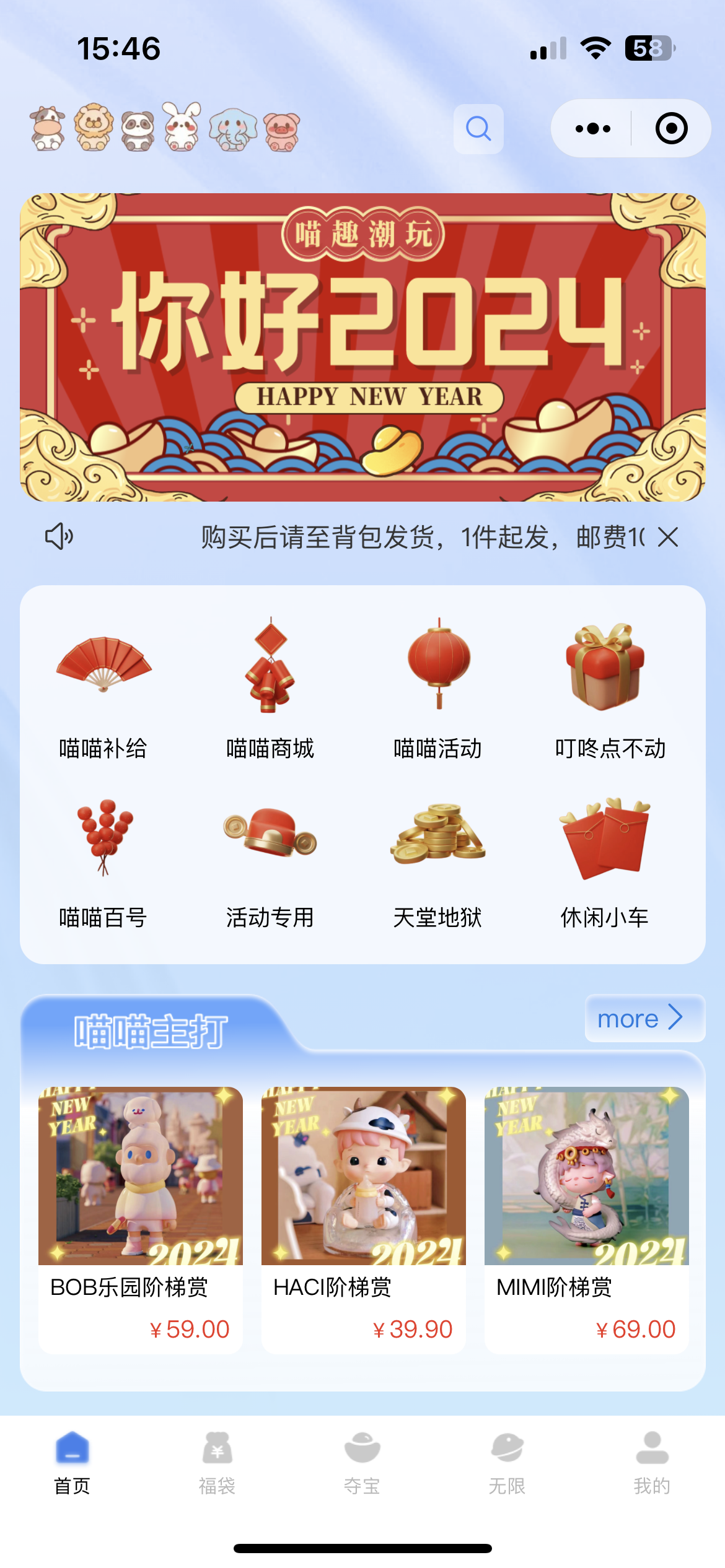Switch to the 福袋 tab
This screenshot has width=725, height=1568.
click(217, 1463)
